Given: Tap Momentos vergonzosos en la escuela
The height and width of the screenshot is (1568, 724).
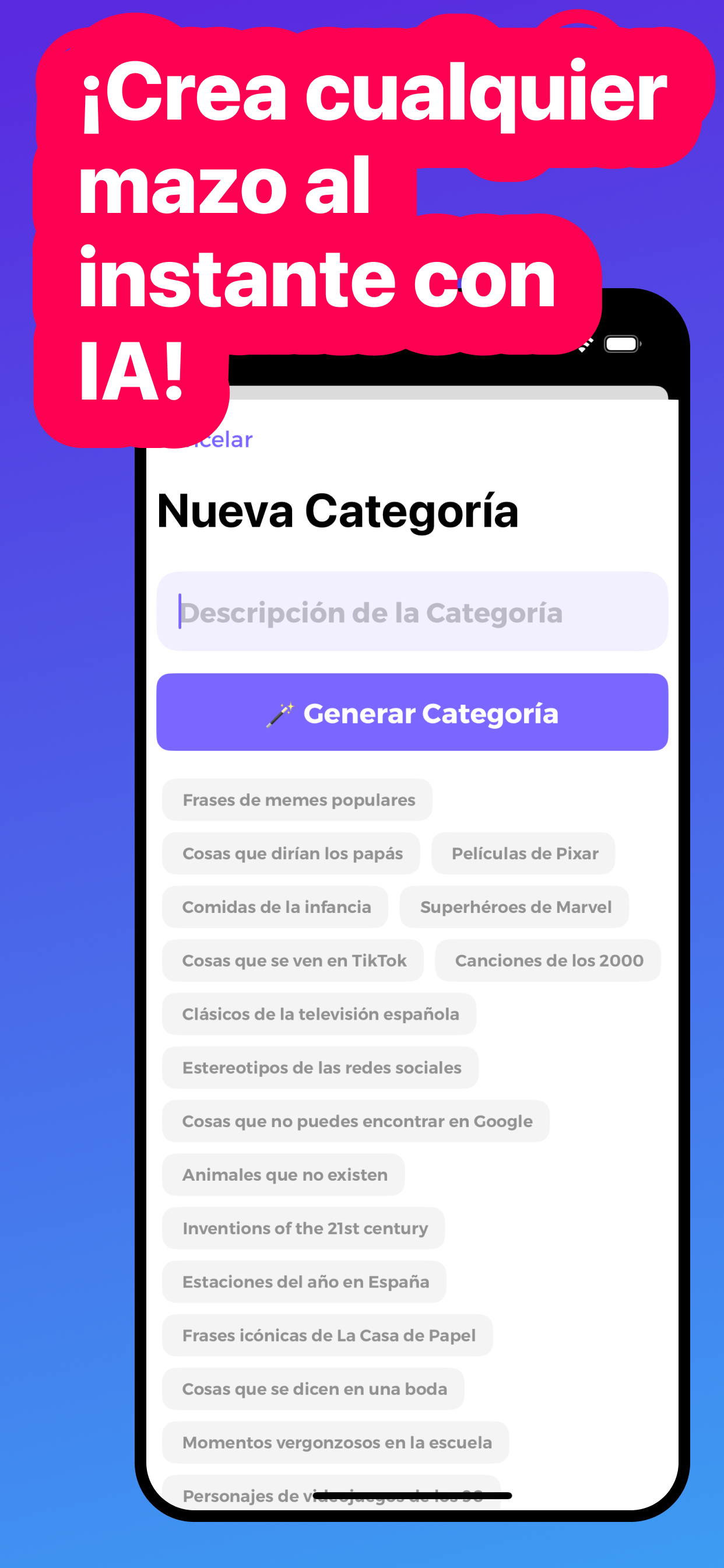Looking at the screenshot, I should click(x=336, y=1443).
